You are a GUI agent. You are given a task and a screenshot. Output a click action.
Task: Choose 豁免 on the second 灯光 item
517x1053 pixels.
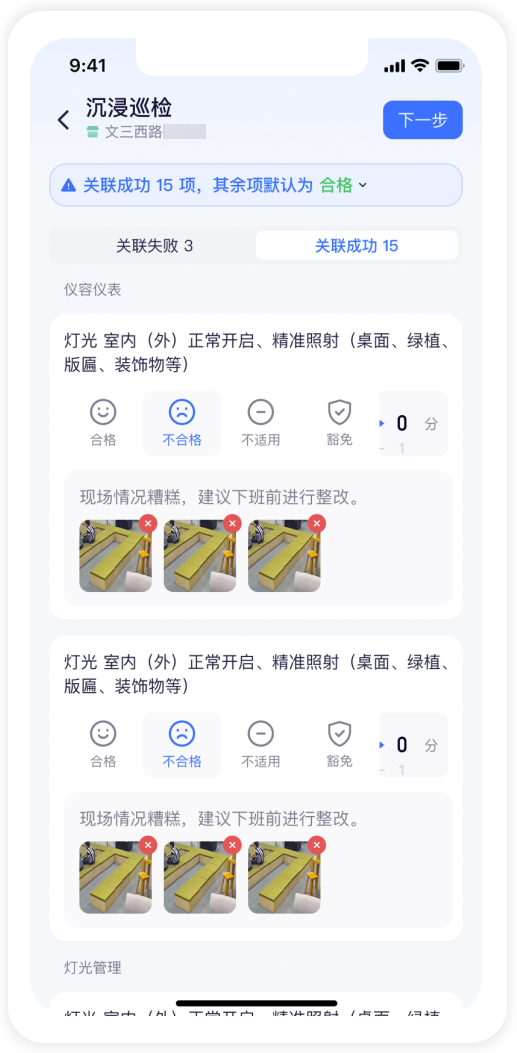point(340,745)
